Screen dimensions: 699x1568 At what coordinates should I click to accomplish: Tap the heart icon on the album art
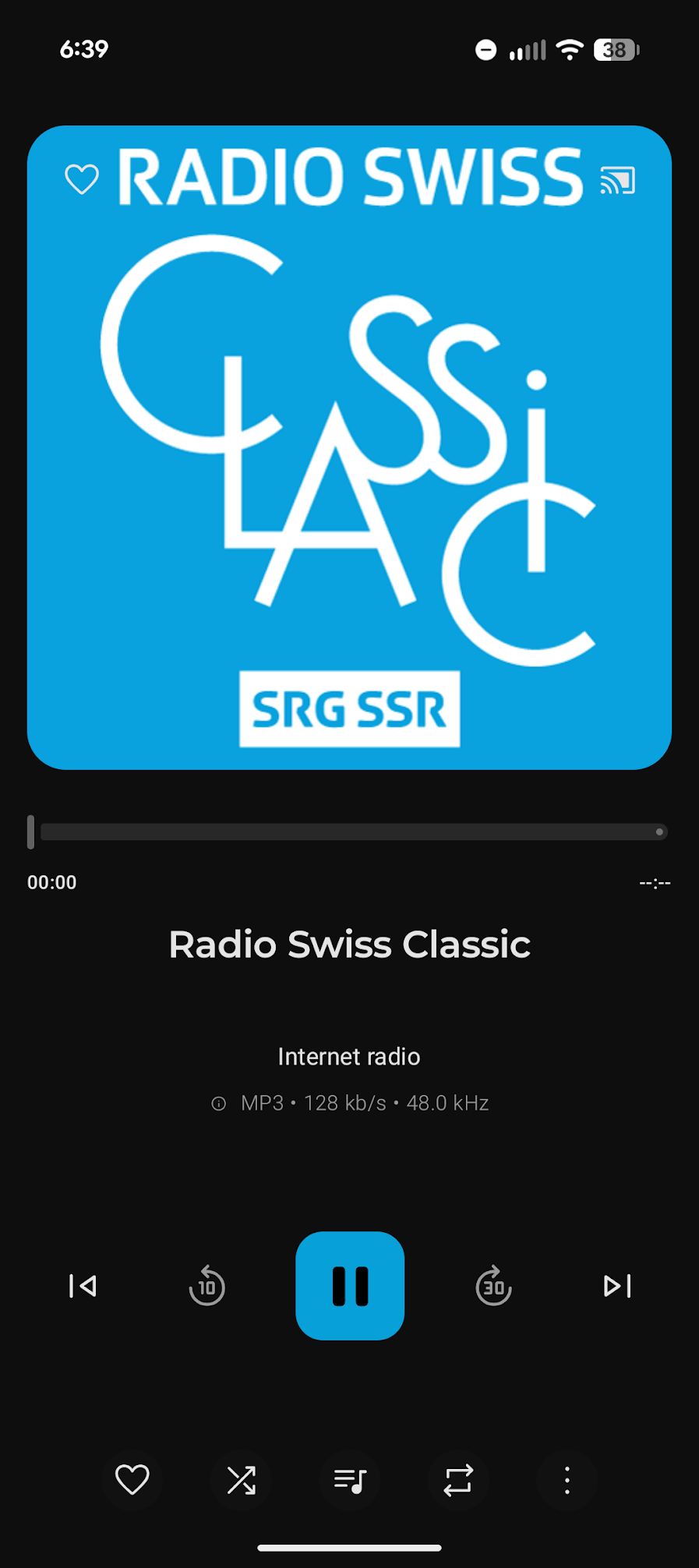[82, 179]
